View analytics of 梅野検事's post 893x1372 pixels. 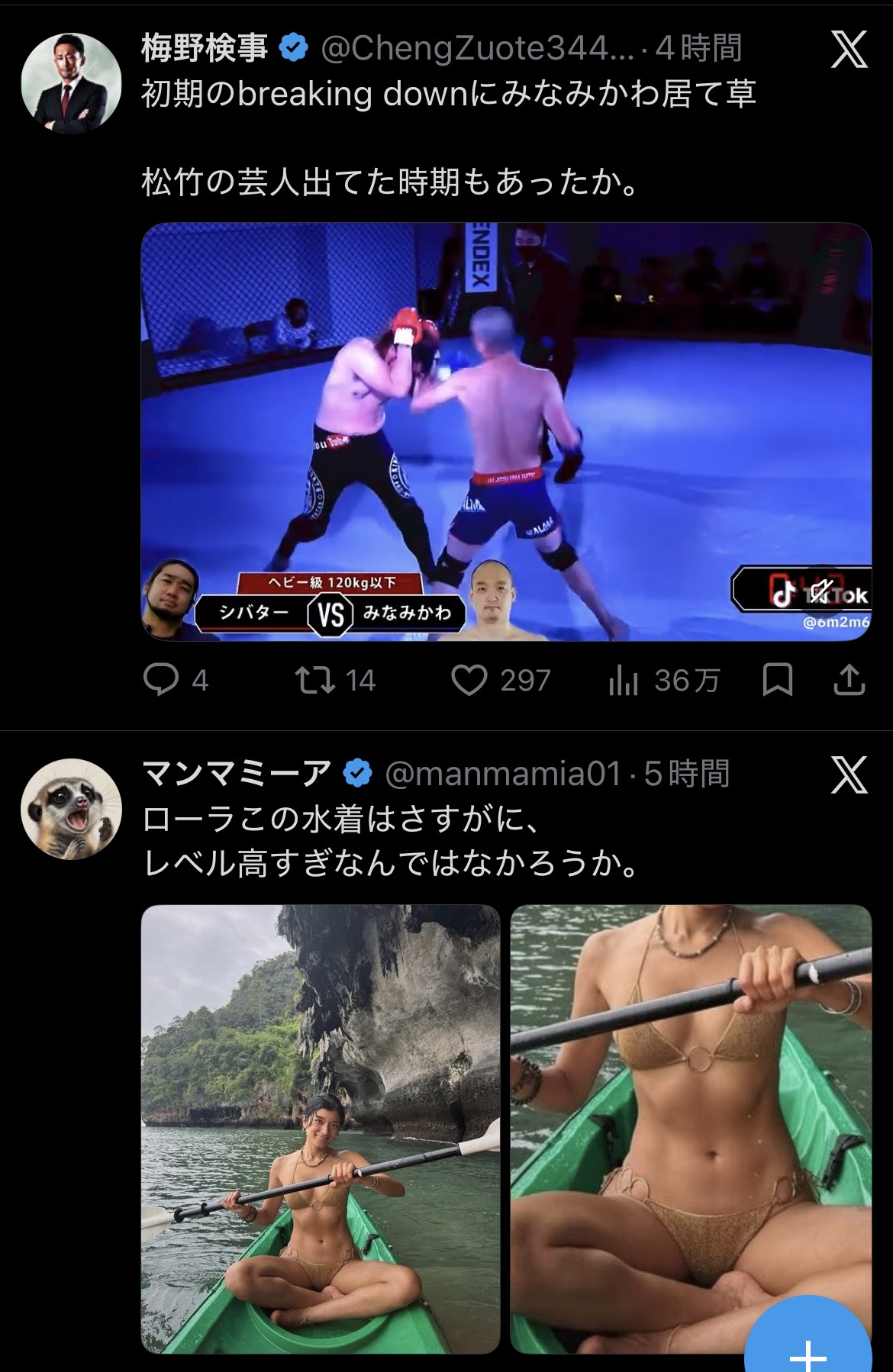pos(664,680)
